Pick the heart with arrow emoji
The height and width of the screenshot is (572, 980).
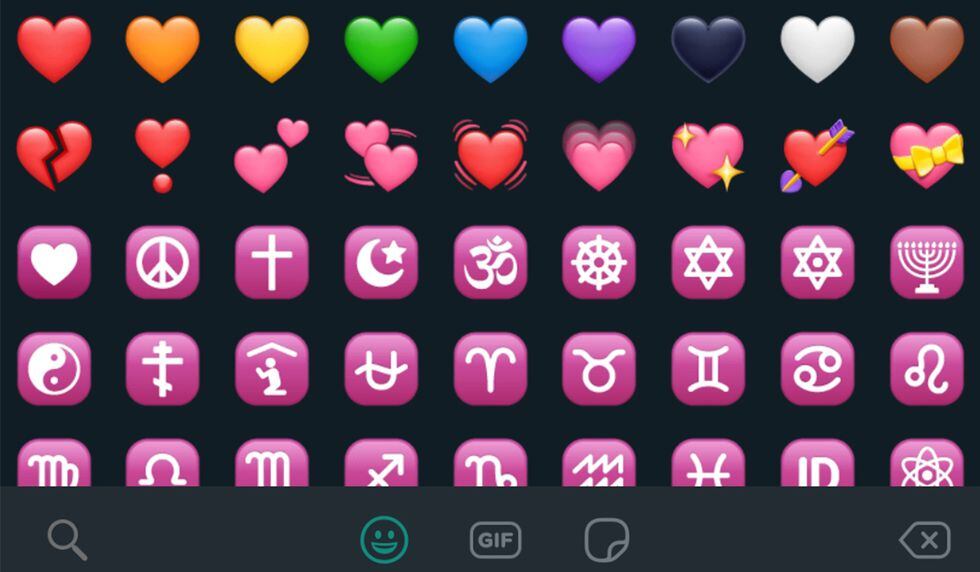pyautogui.click(x=817, y=155)
